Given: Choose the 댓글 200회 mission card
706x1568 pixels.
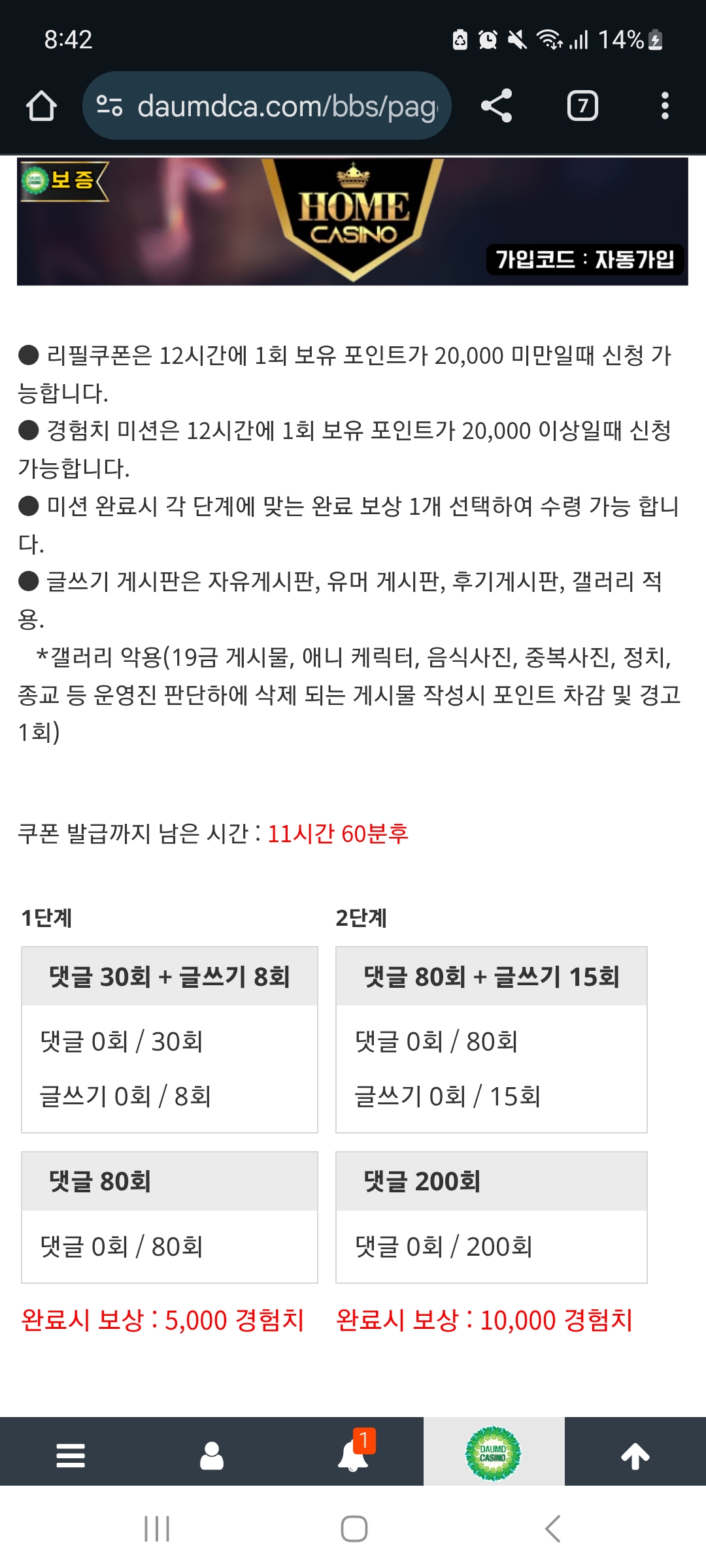Looking at the screenshot, I should pyautogui.click(x=491, y=1217).
